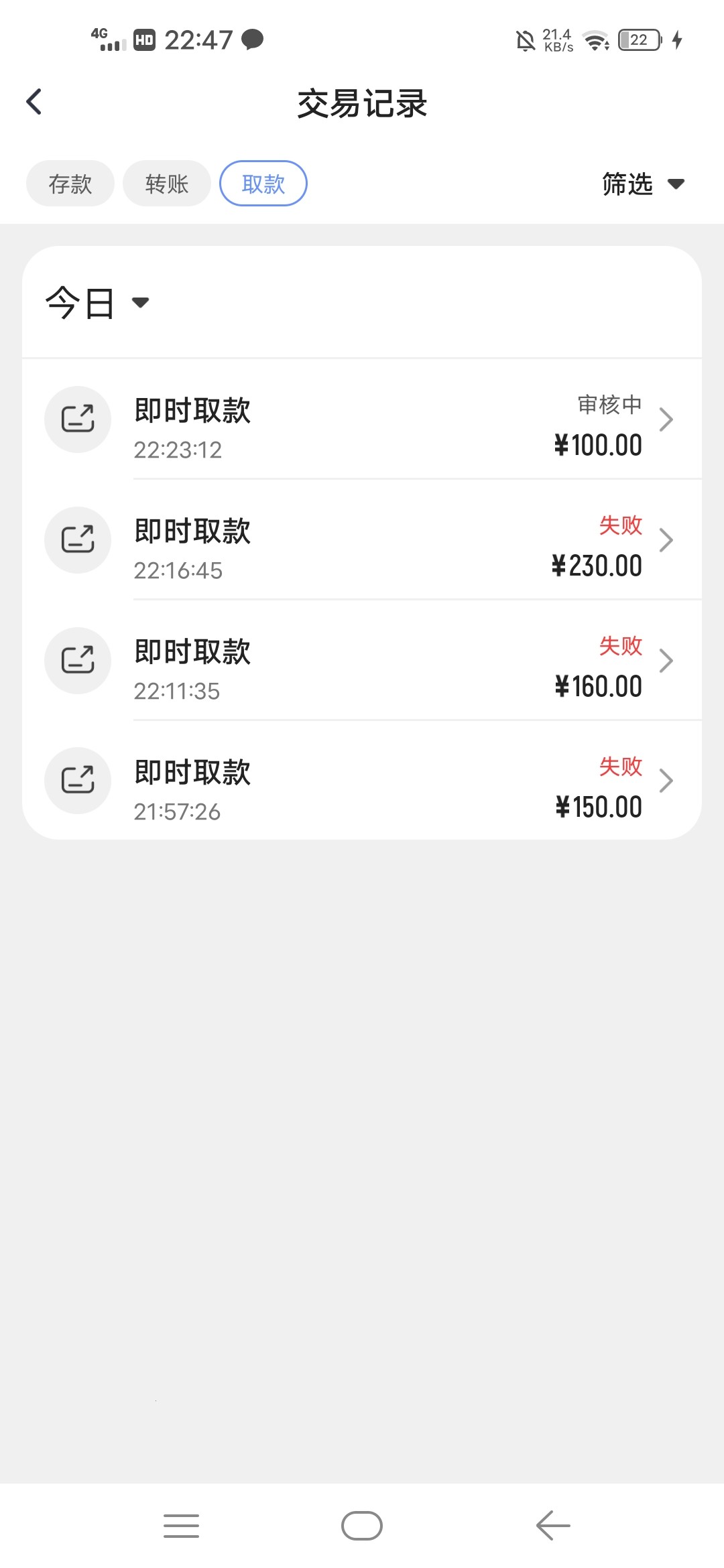Viewport: 724px width, 1568px height.
Task: Open the ¥100.00 withdrawal under review
Action: pos(362,419)
